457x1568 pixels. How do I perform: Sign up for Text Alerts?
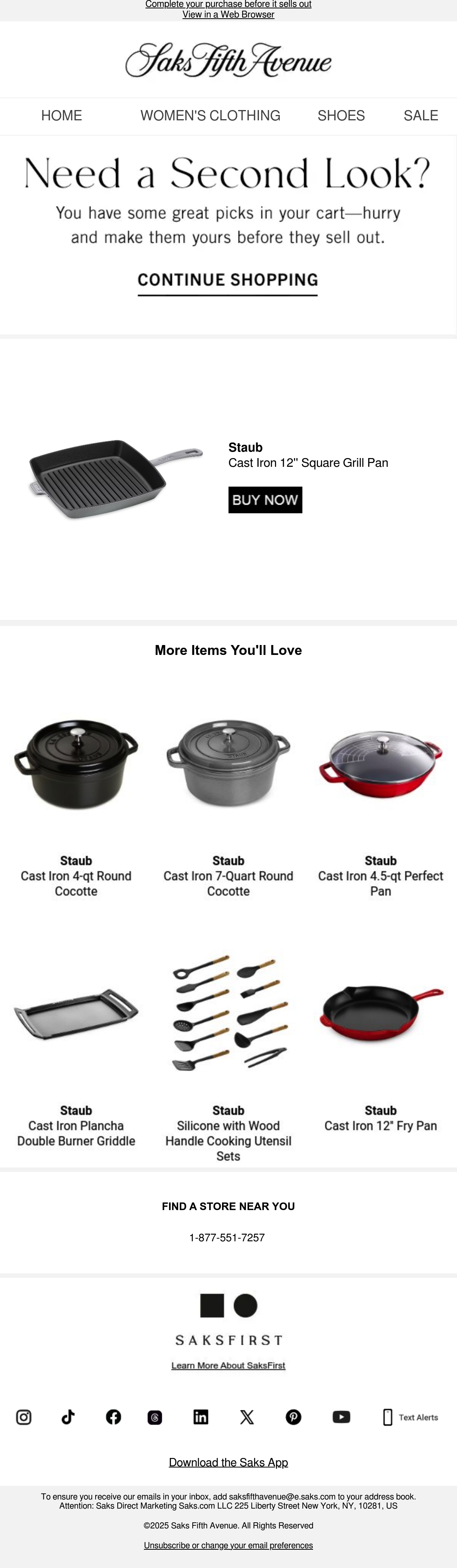[411, 1417]
